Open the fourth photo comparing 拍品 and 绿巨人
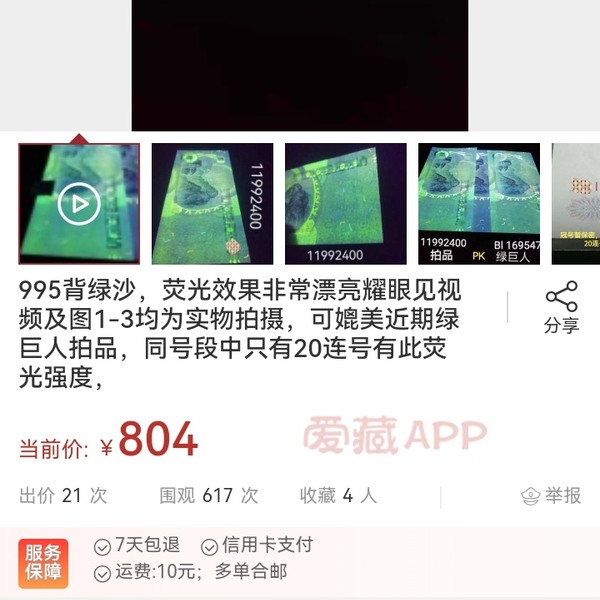This screenshot has height=600, width=600. (479, 204)
